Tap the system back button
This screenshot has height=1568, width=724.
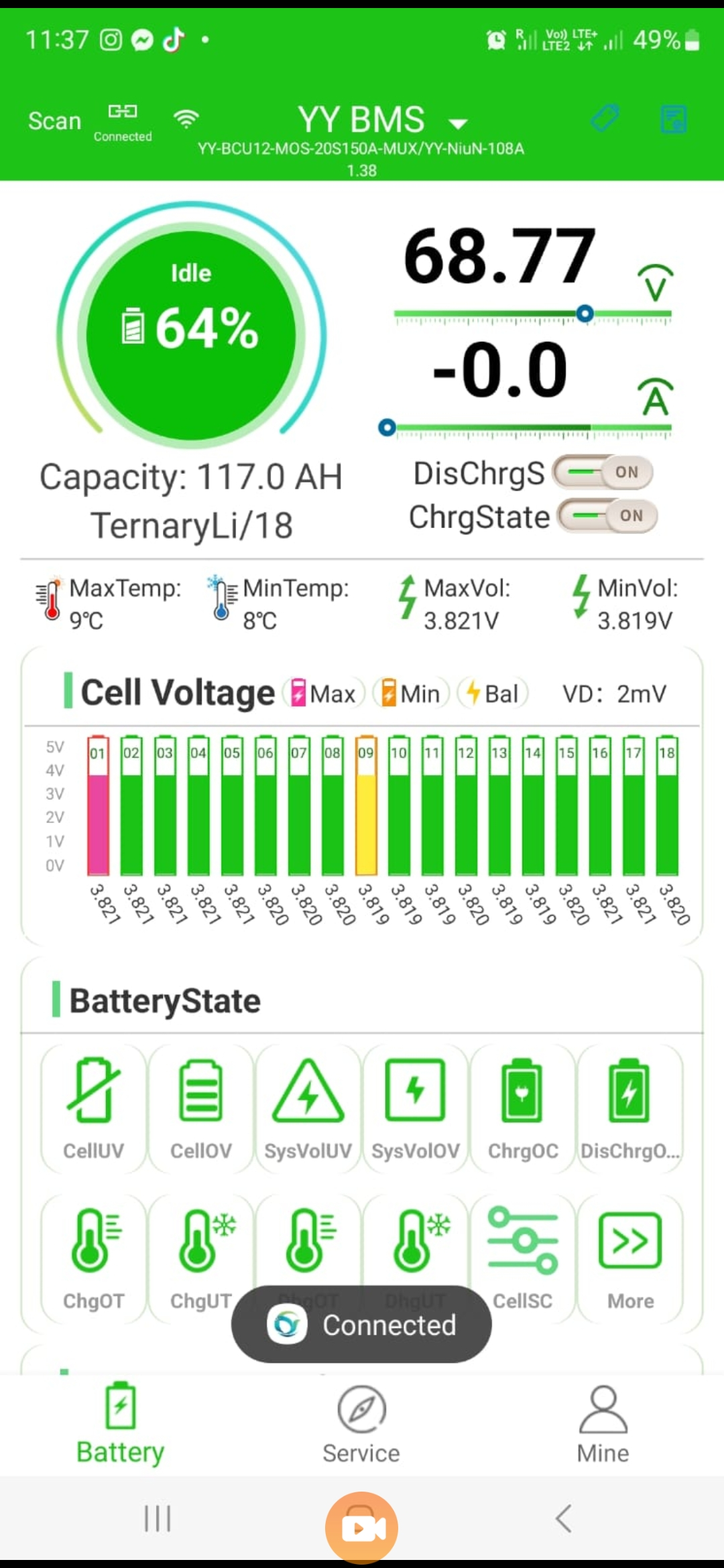[x=564, y=1518]
